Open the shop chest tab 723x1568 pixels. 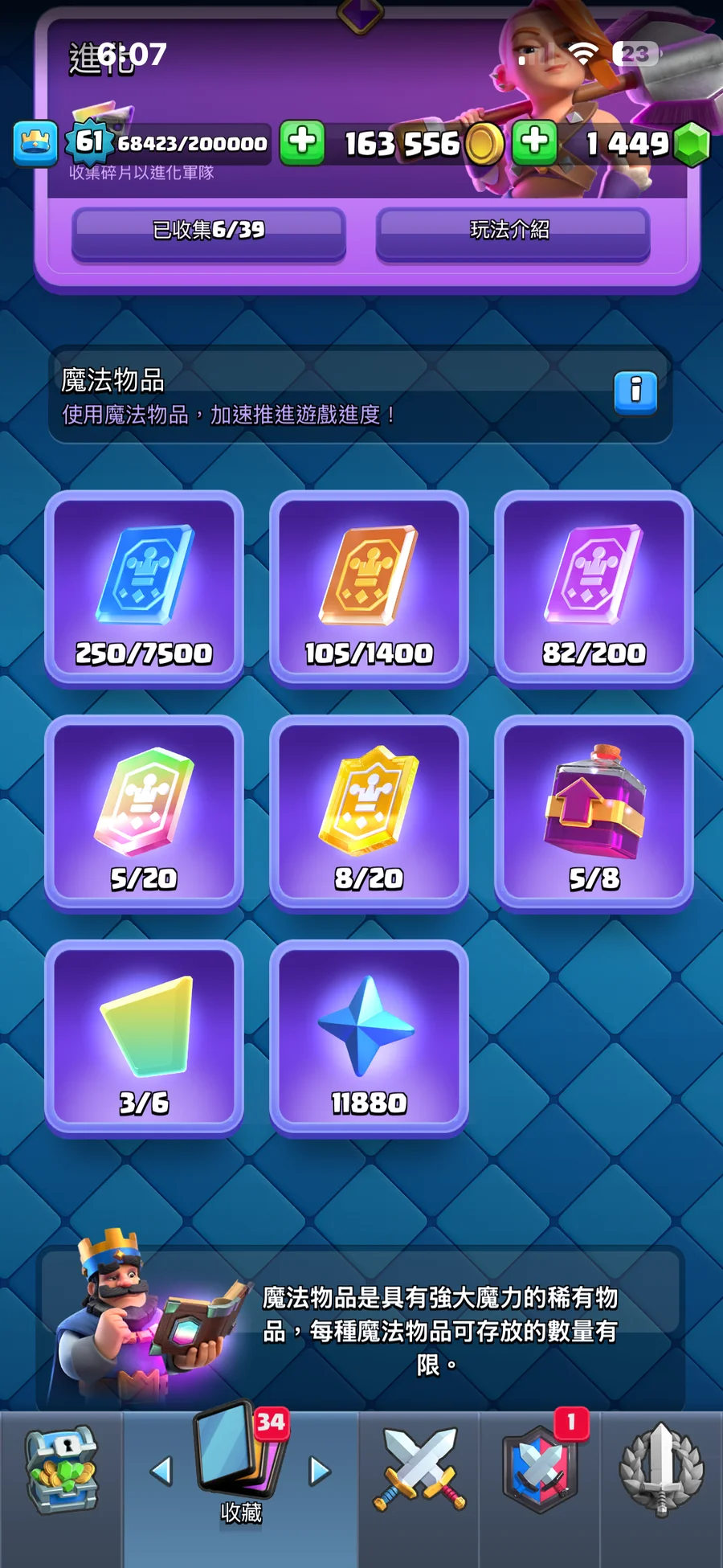pyautogui.click(x=62, y=1471)
